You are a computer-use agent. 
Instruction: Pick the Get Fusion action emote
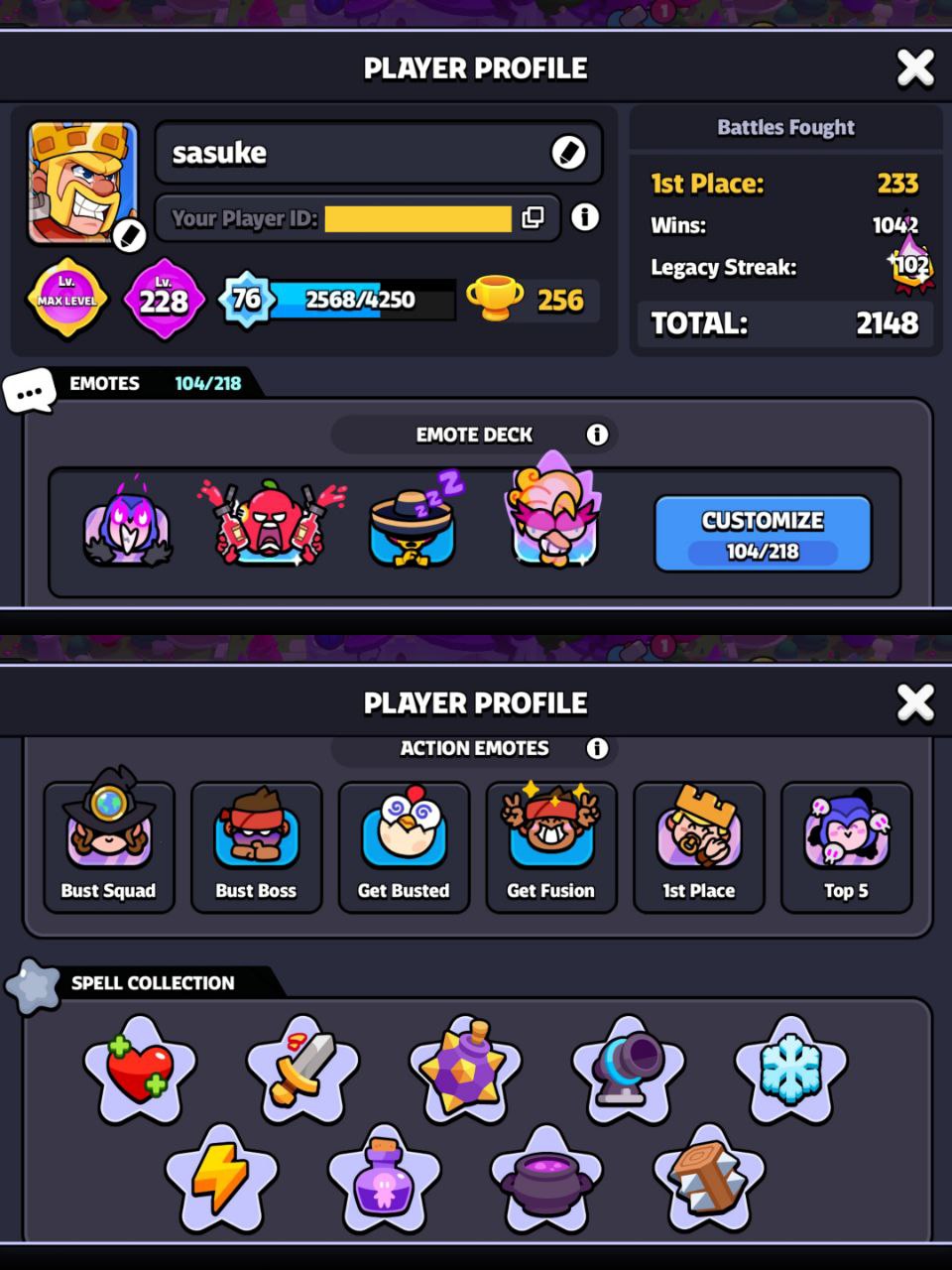tap(550, 846)
